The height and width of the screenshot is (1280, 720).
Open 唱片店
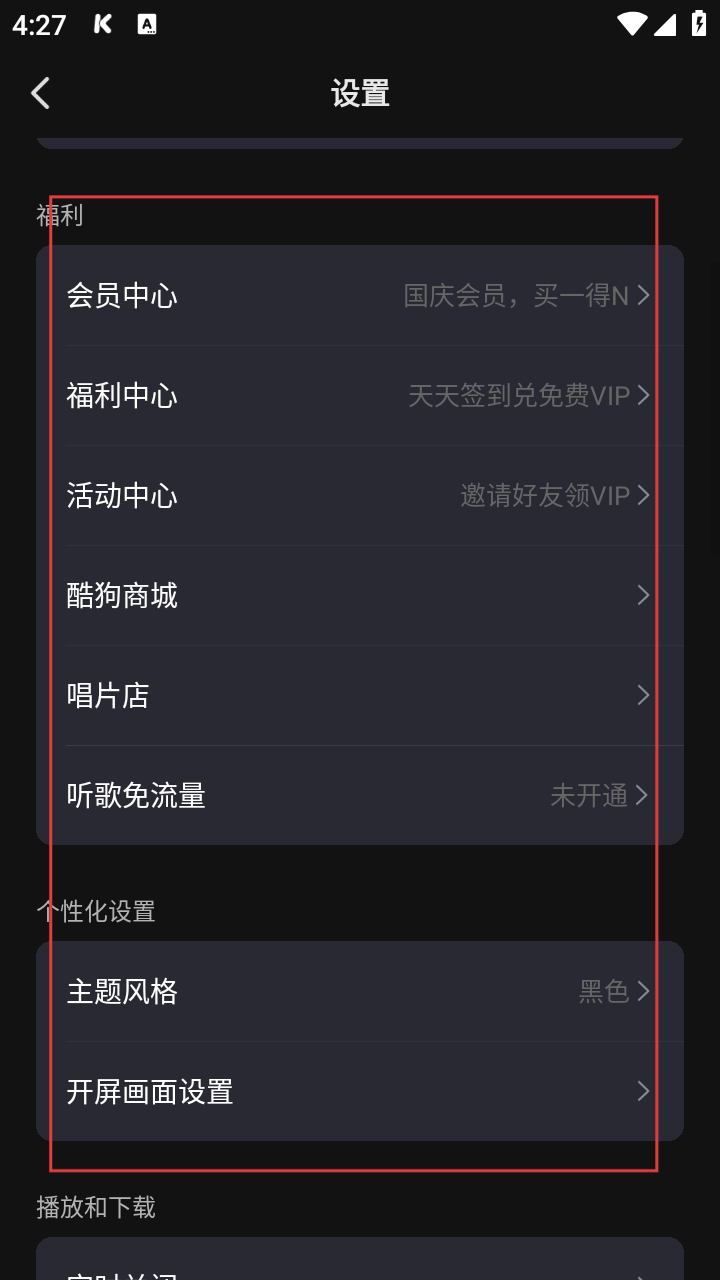pyautogui.click(x=360, y=696)
